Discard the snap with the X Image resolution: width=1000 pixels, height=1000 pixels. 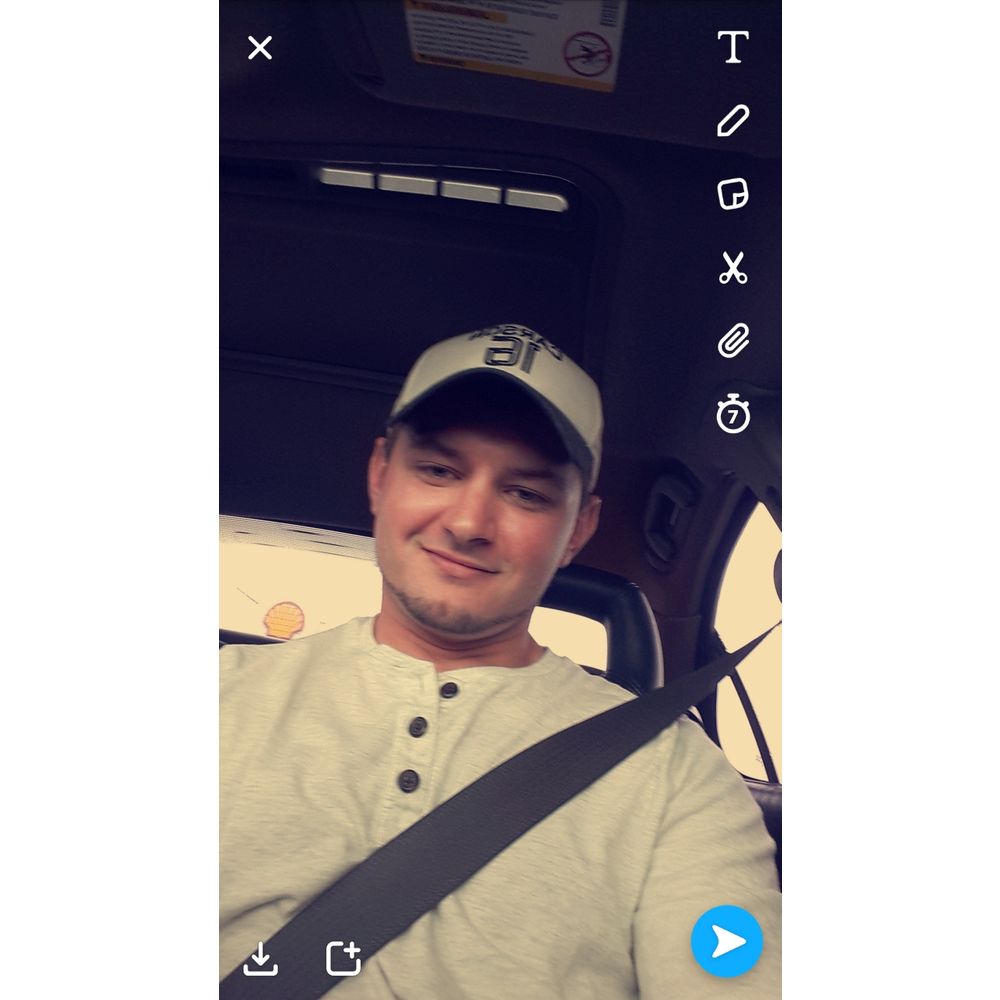tap(260, 47)
